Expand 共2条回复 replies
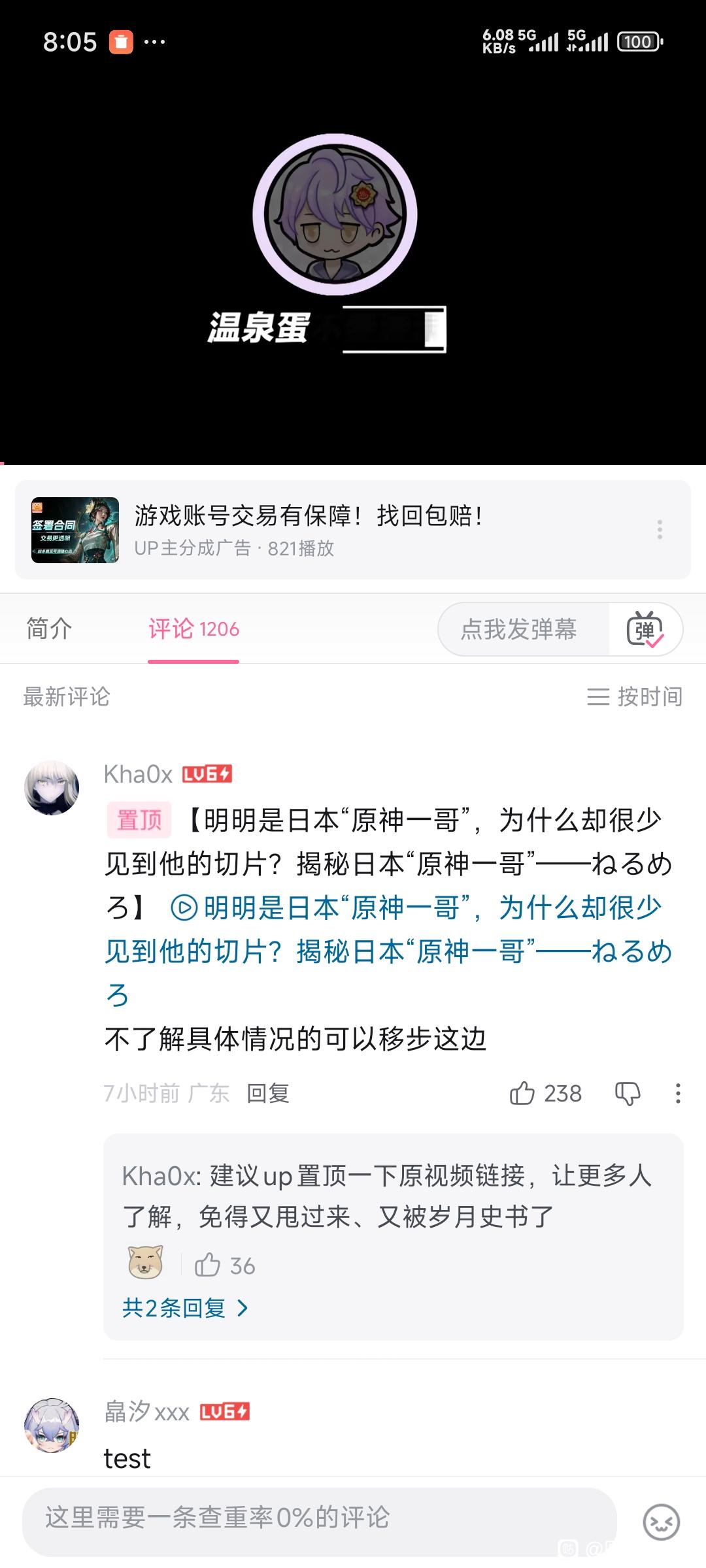706x1568 pixels. click(185, 1307)
